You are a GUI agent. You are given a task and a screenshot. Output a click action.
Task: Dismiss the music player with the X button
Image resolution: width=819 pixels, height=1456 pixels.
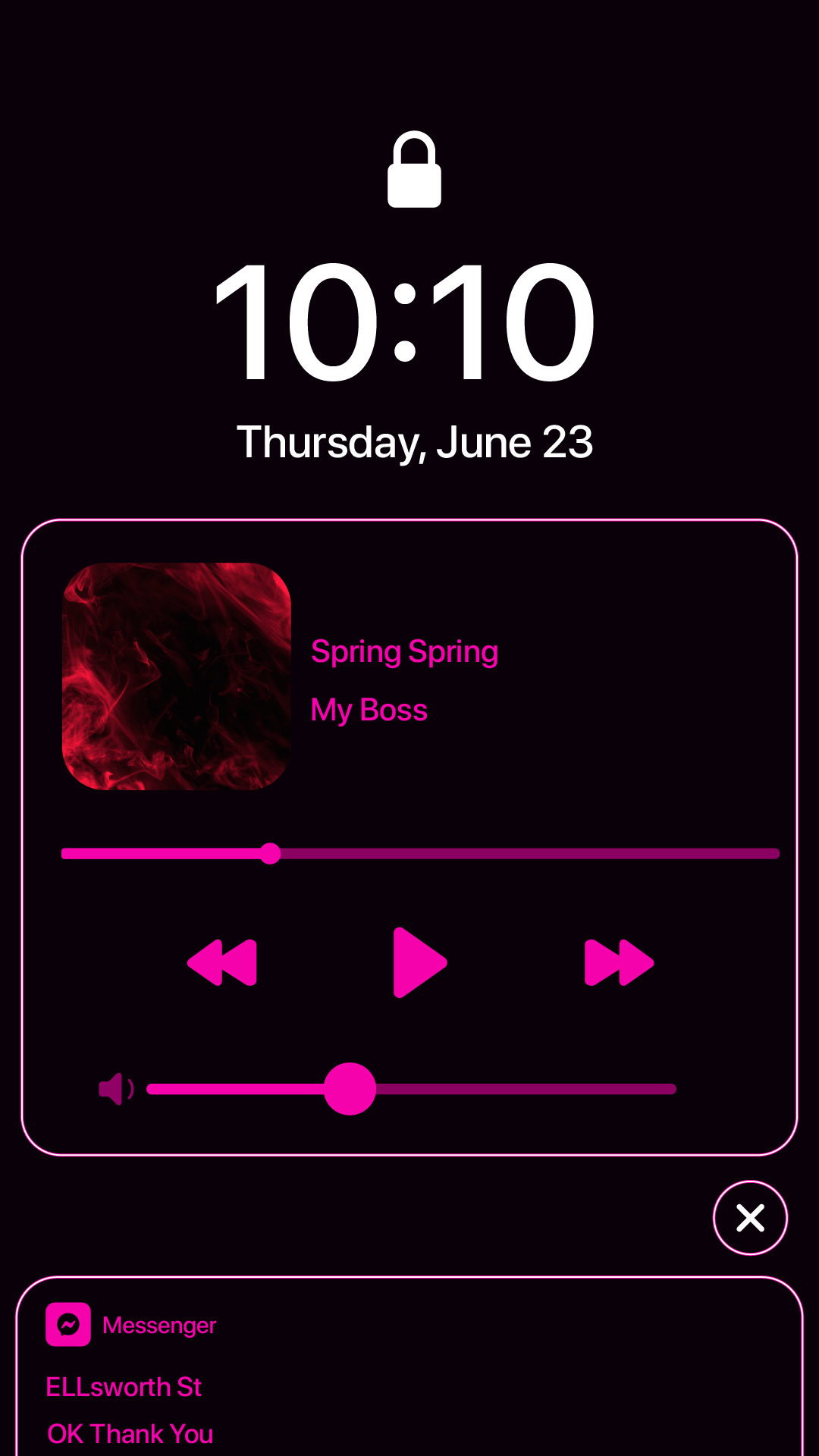click(750, 1218)
